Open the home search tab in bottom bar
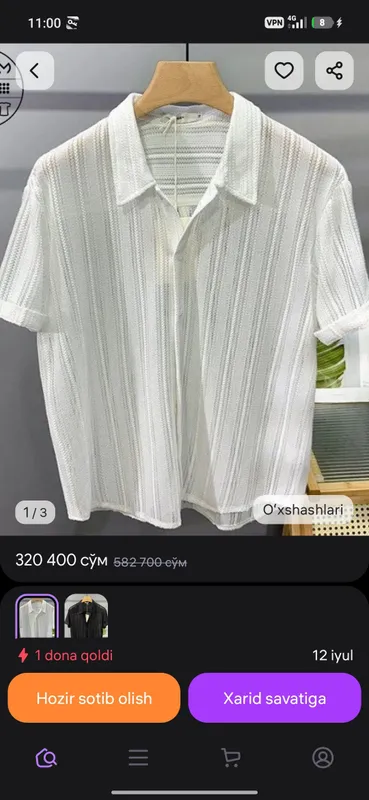This screenshot has height=800, width=369. [46, 758]
